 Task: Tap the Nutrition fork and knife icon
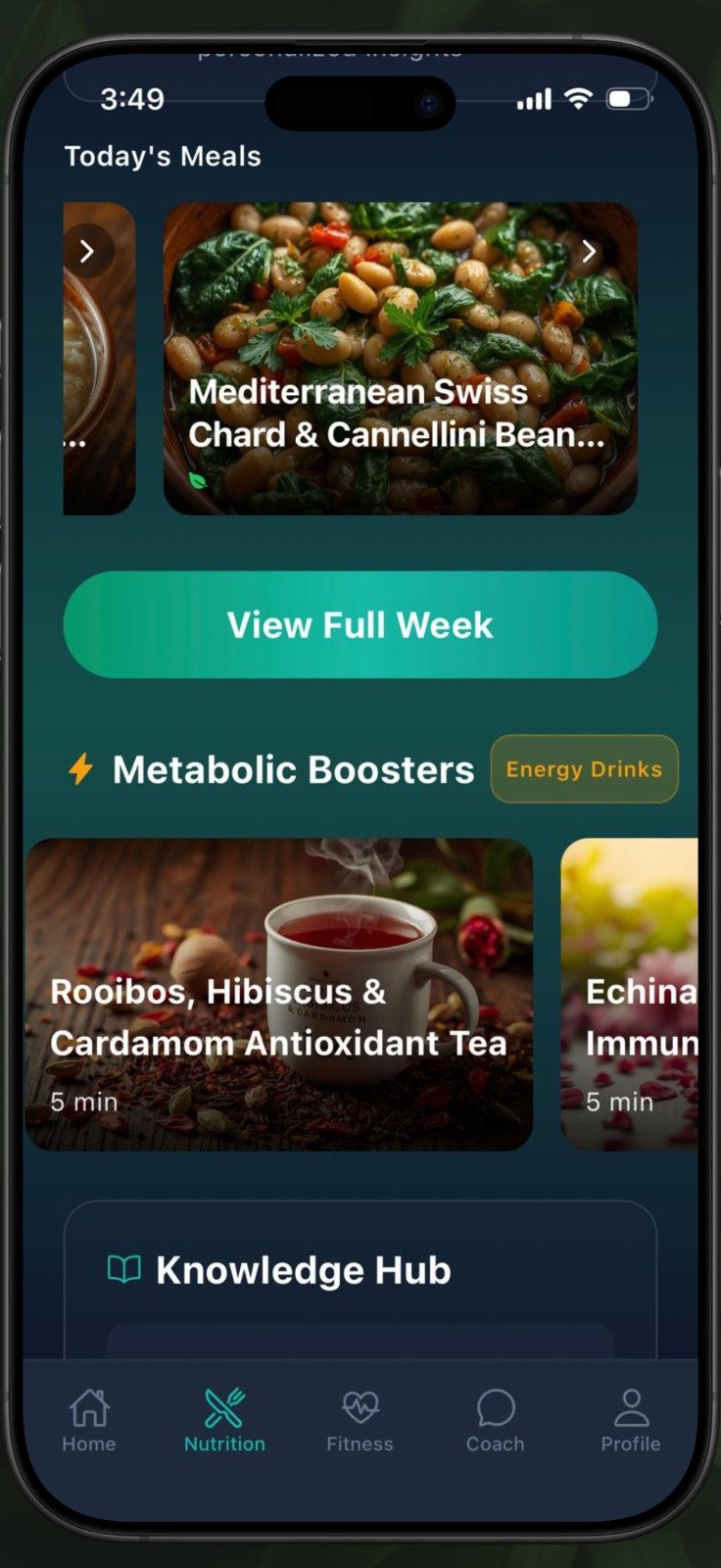point(223,1406)
